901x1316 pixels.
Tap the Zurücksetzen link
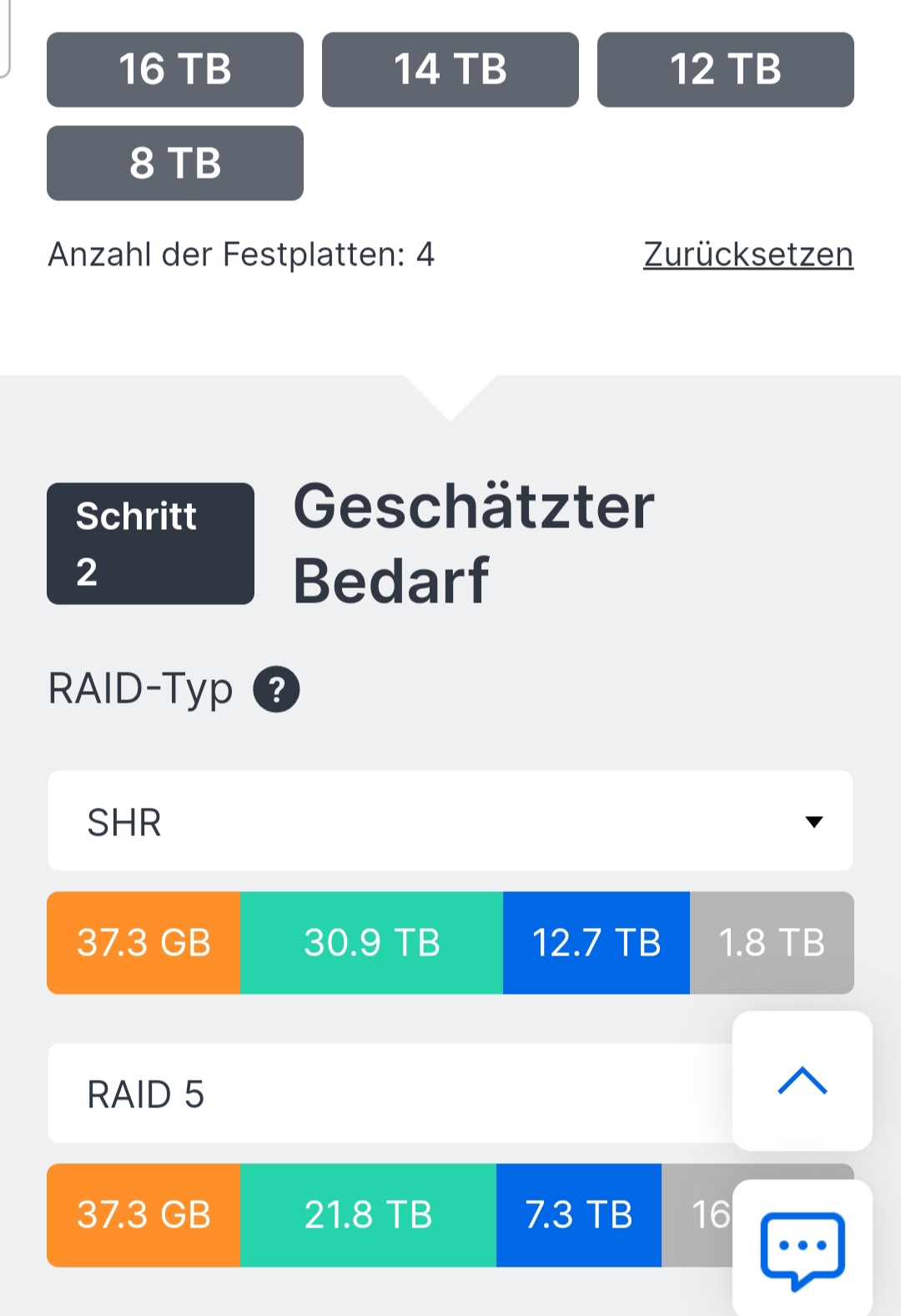pos(747,255)
